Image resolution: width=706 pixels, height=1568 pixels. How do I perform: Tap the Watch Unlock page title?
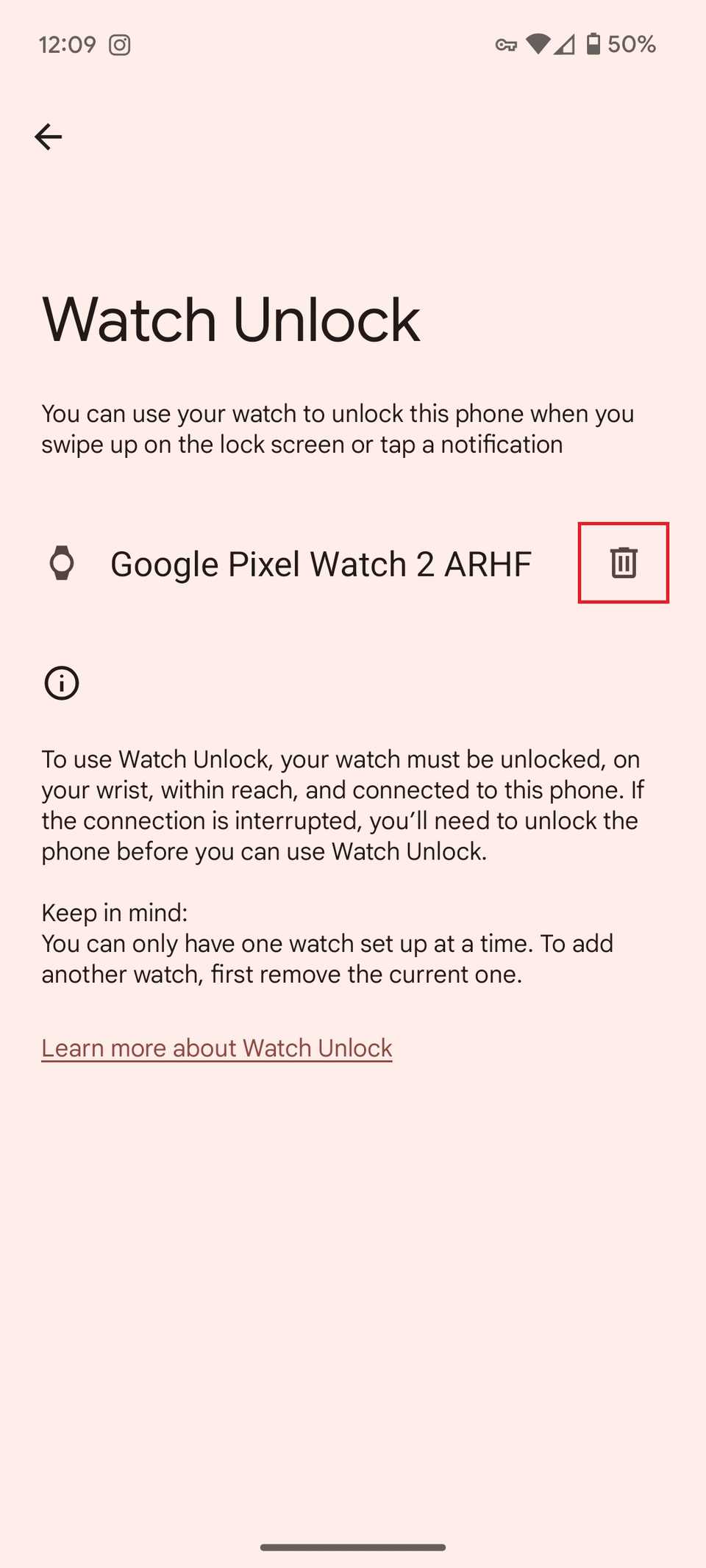click(230, 318)
